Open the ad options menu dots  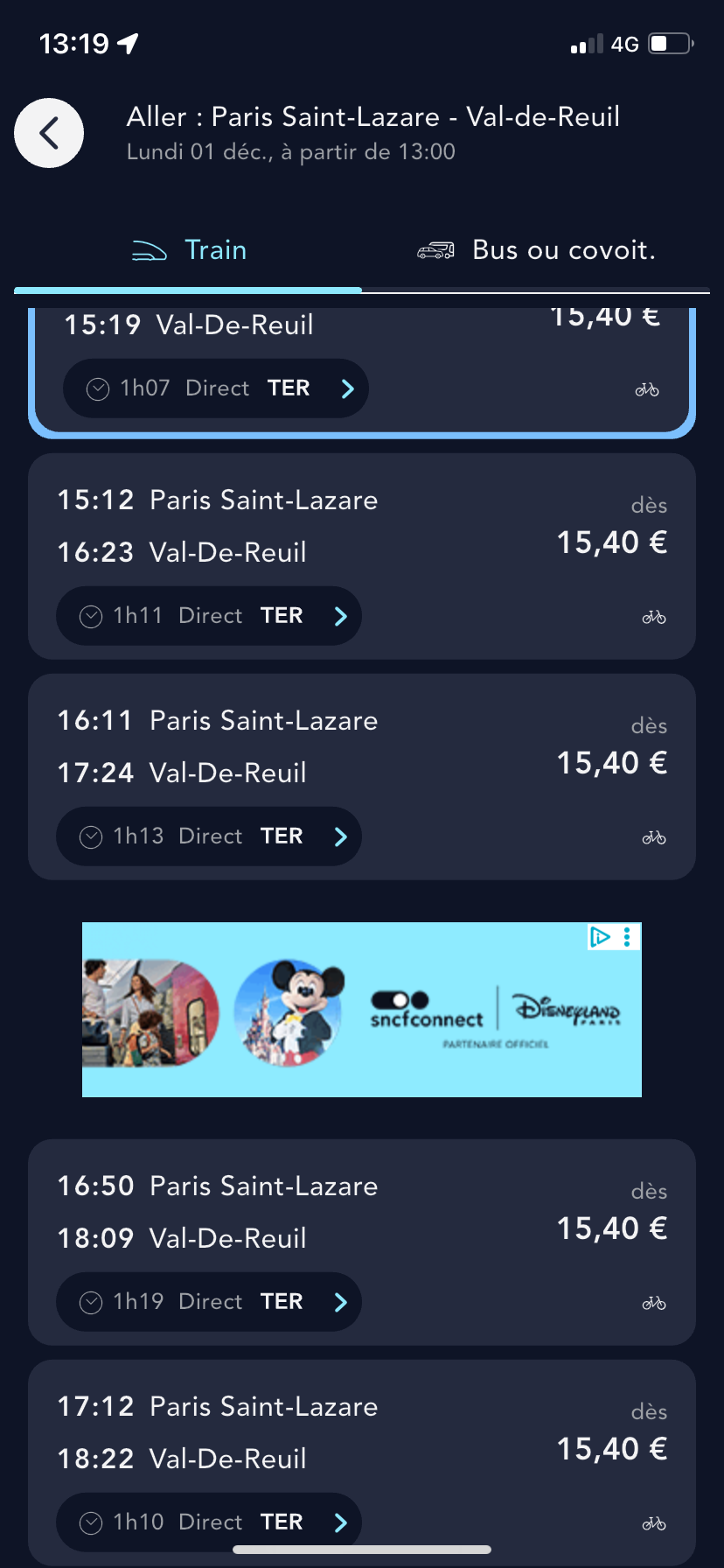[627, 937]
